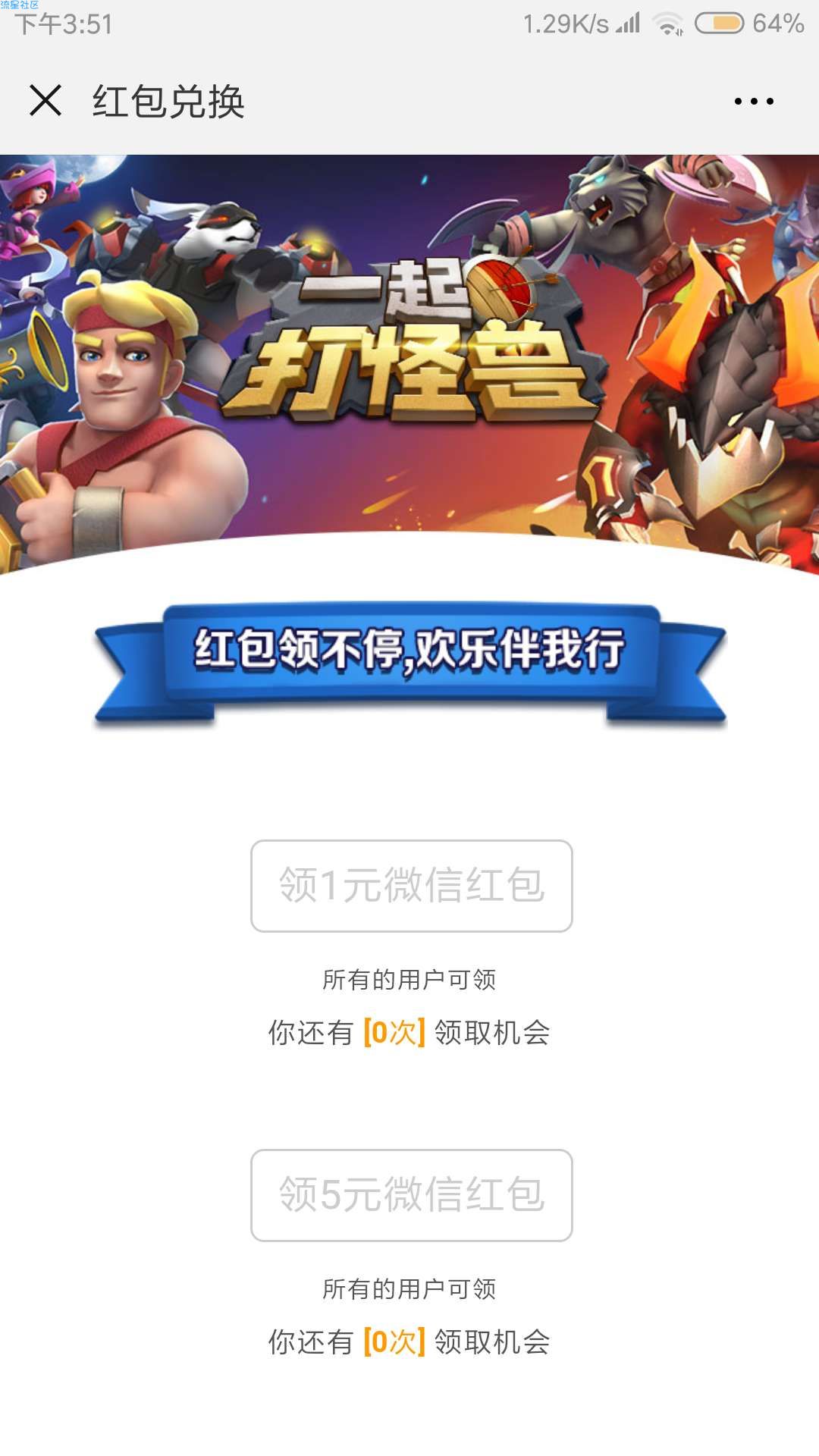Close the 红包兑换 page
Image resolution: width=819 pixels, height=1456 pixels.
[x=45, y=100]
